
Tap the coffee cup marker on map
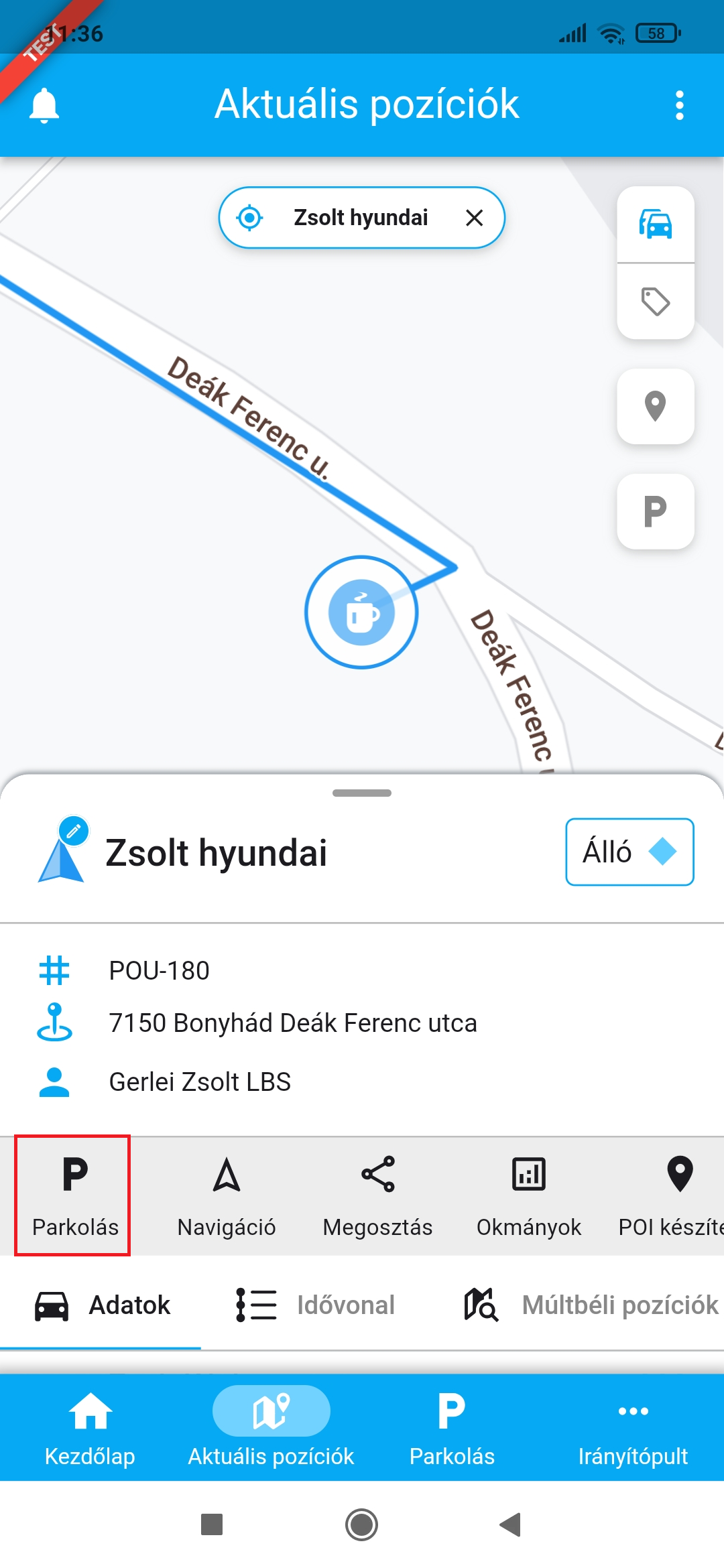[361, 612]
